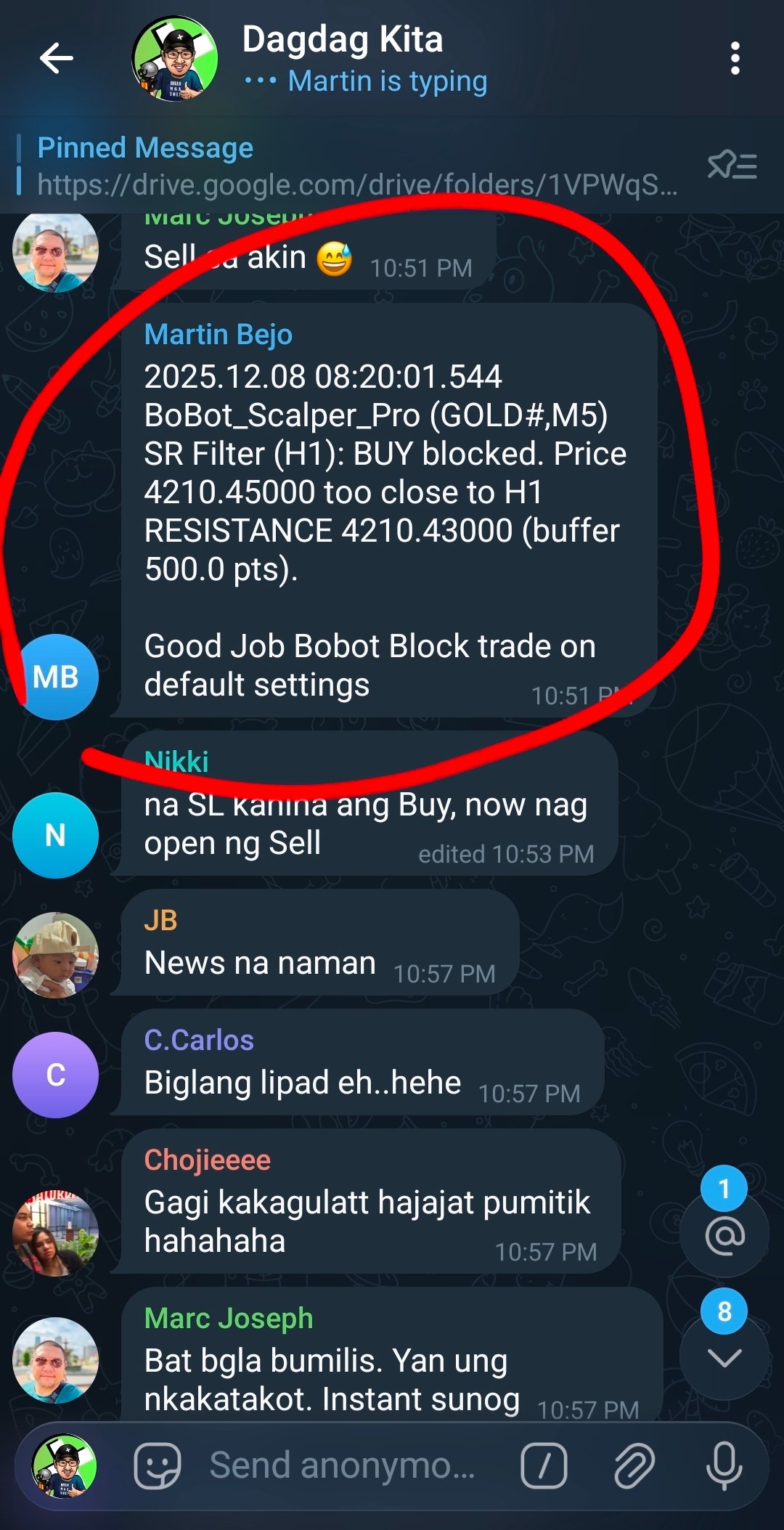This screenshot has height=1530, width=784.
Task: Open the pinned Google Drive message
Action: coord(356,167)
